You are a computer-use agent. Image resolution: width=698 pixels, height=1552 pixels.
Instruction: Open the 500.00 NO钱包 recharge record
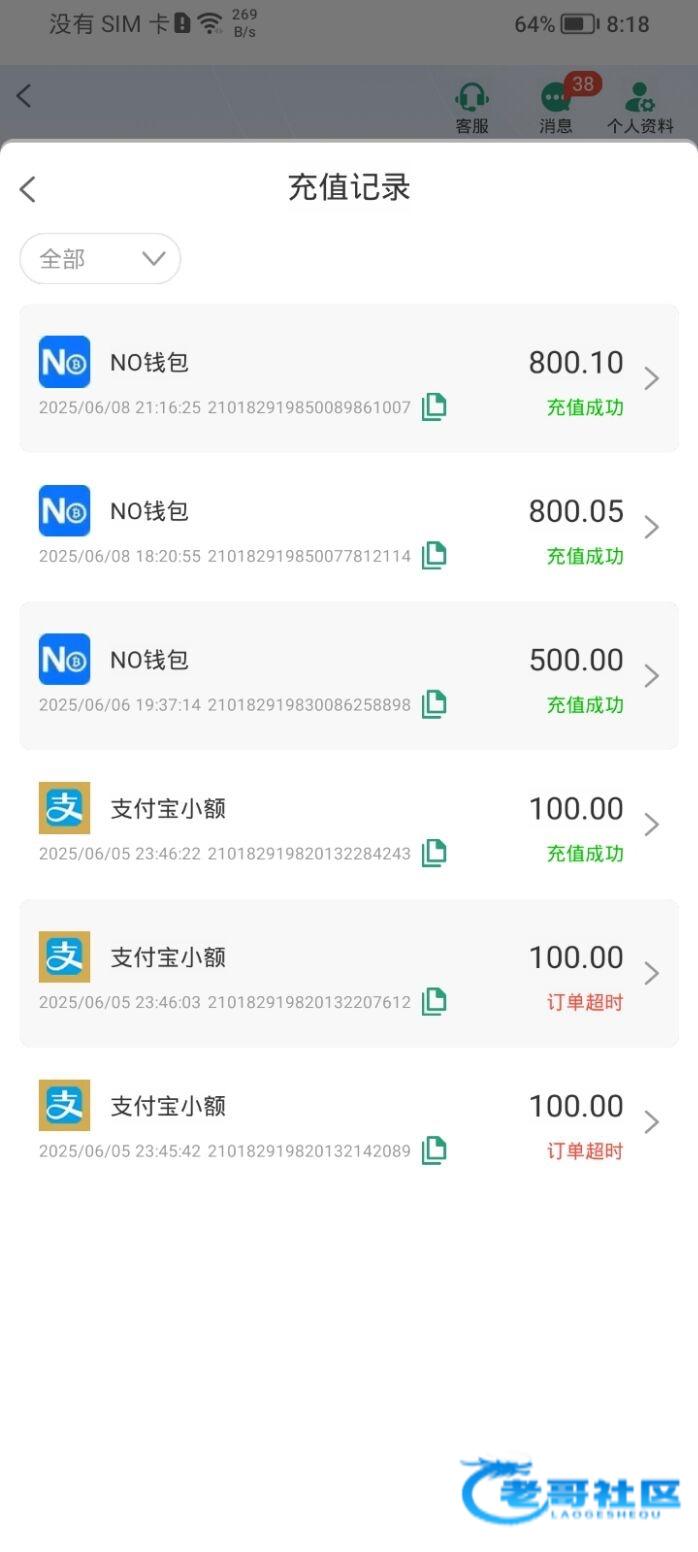[x=349, y=676]
